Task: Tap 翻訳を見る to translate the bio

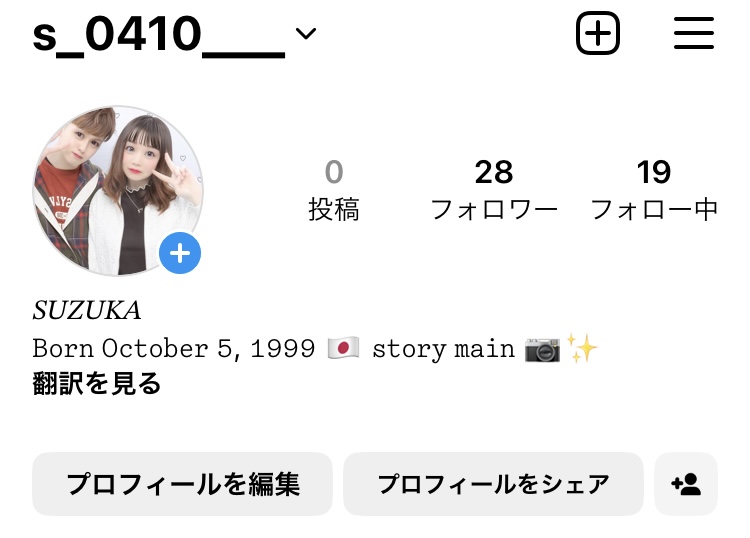Action: pos(97,383)
